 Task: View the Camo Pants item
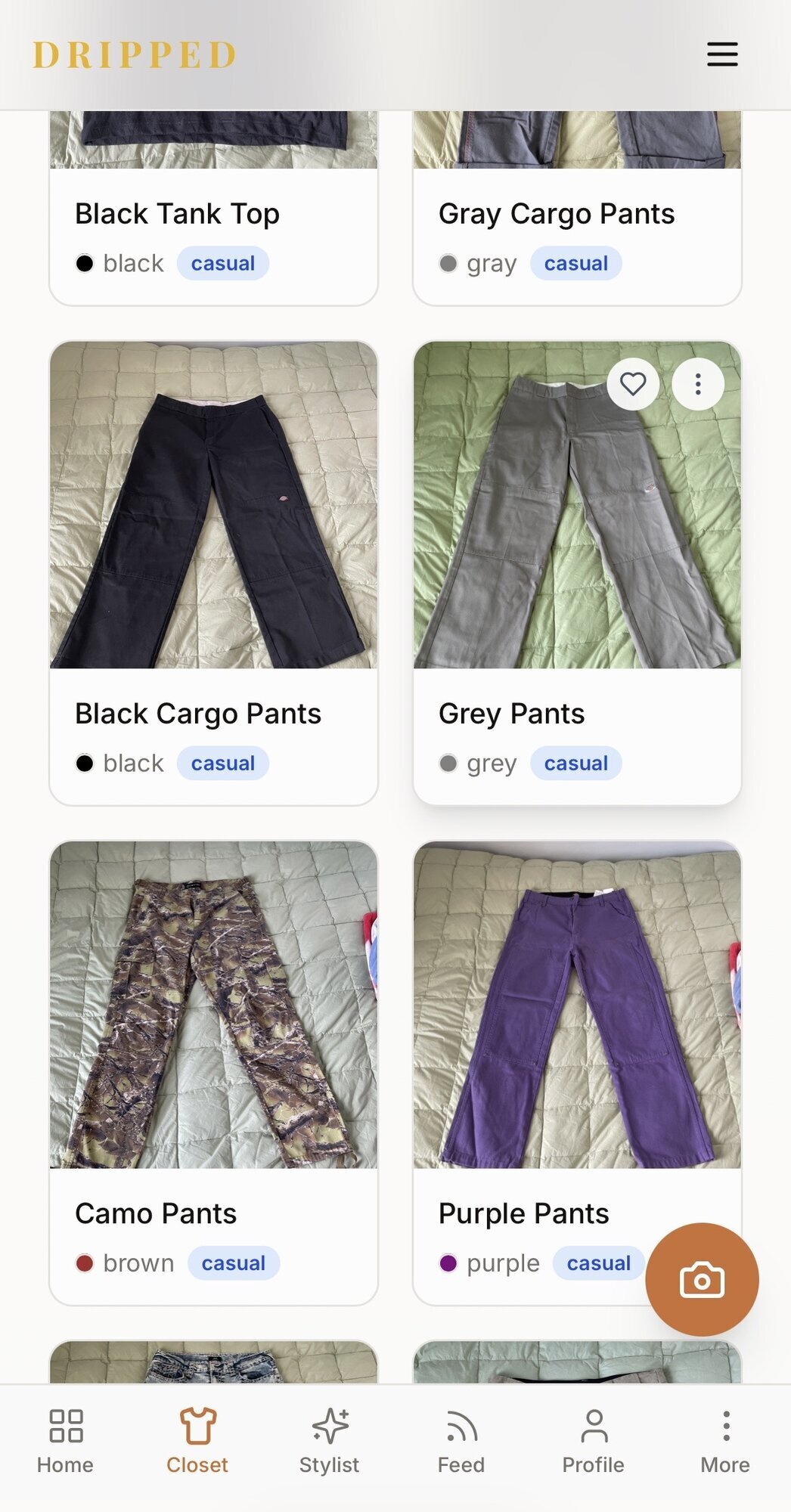coord(213,1073)
